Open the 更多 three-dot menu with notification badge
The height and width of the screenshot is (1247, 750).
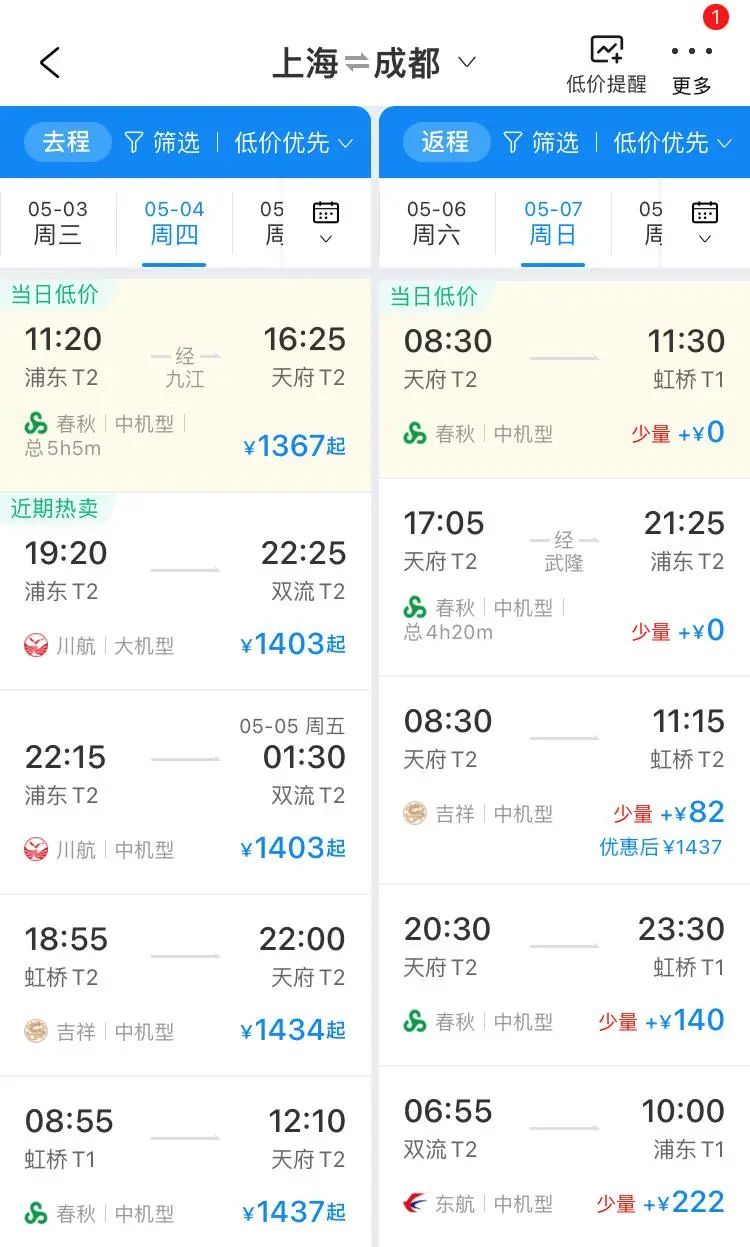pyautogui.click(x=690, y=62)
